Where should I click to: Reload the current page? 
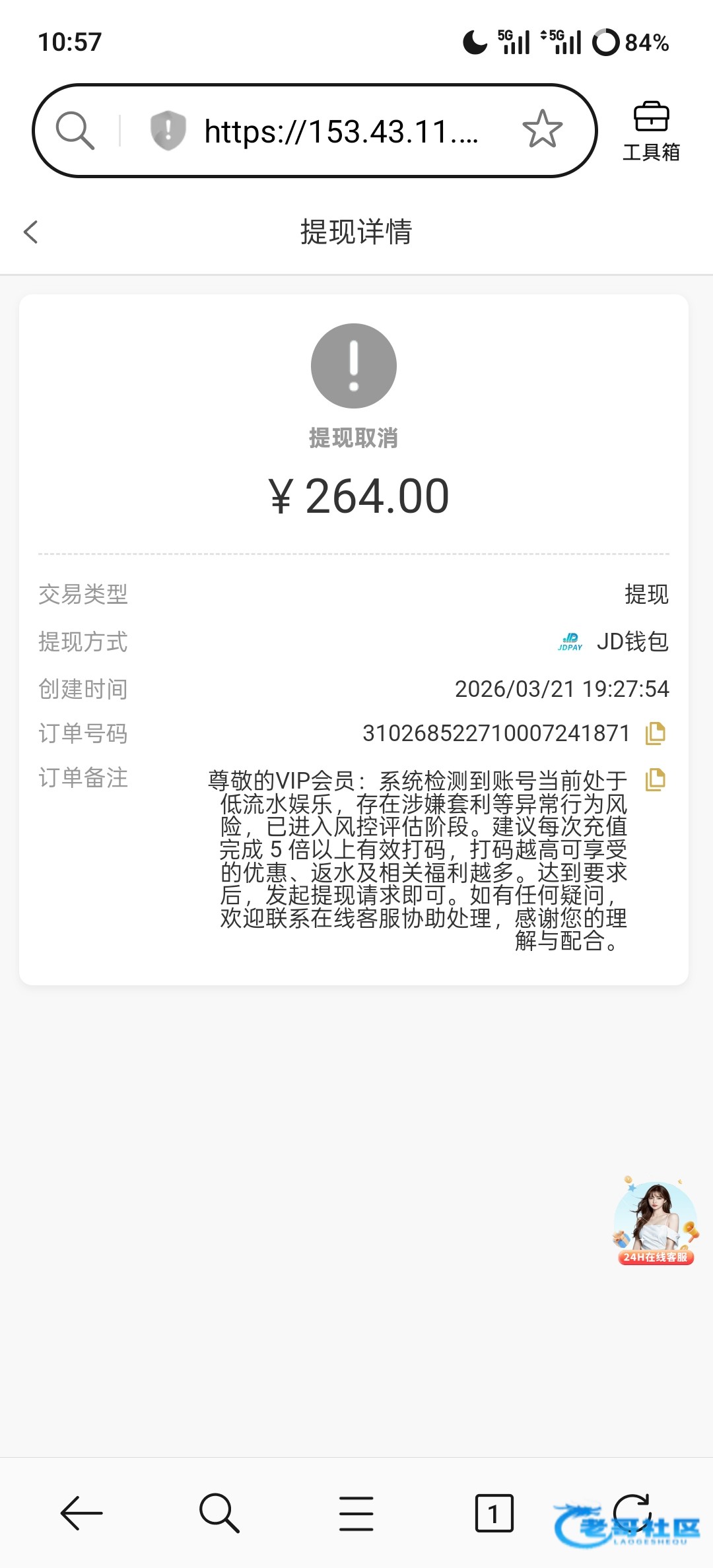(632, 1511)
